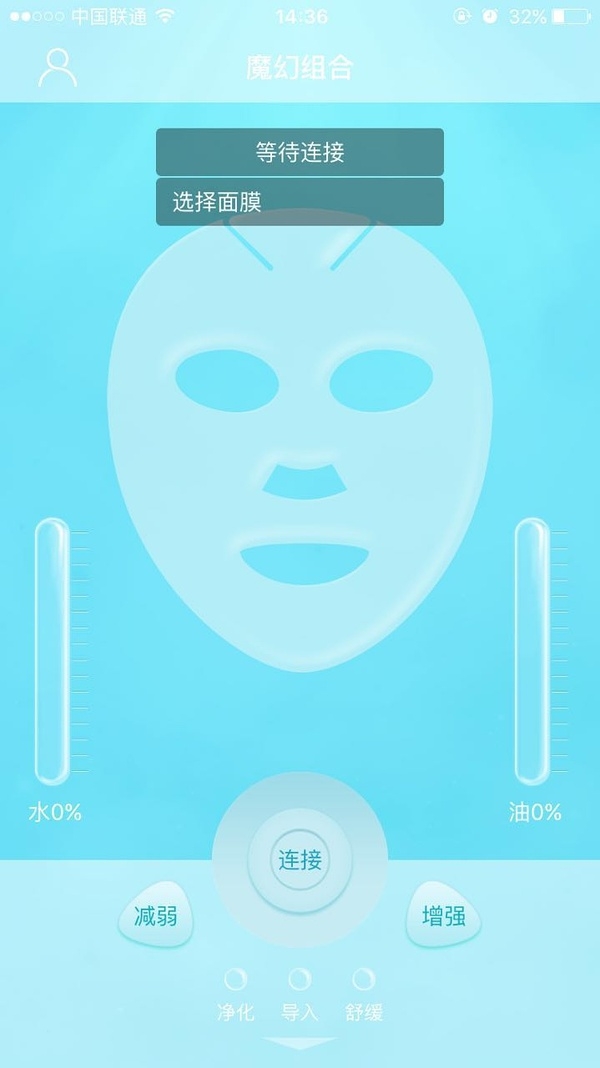
Task: Open the 选择面膜 mask selector
Action: (299, 202)
